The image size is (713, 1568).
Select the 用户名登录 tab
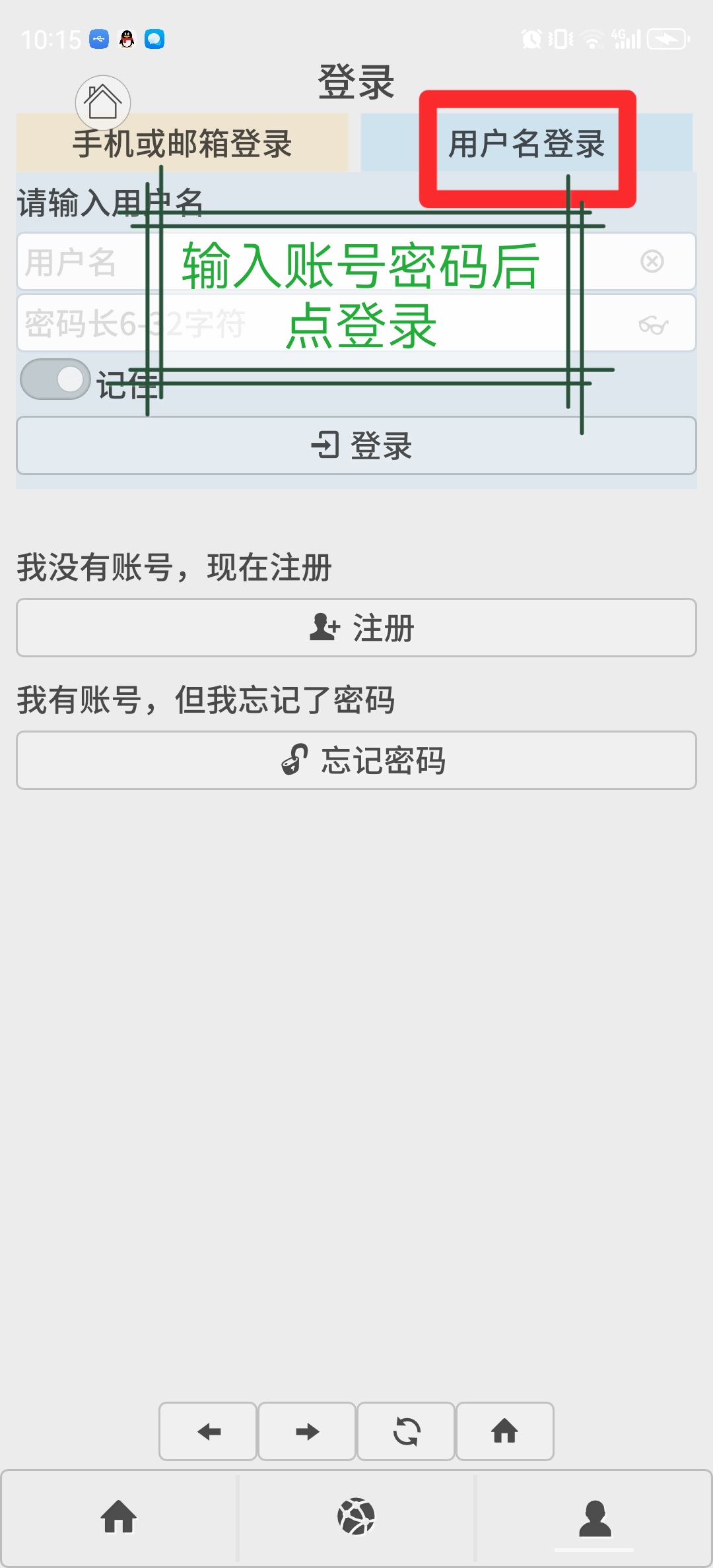[526, 143]
